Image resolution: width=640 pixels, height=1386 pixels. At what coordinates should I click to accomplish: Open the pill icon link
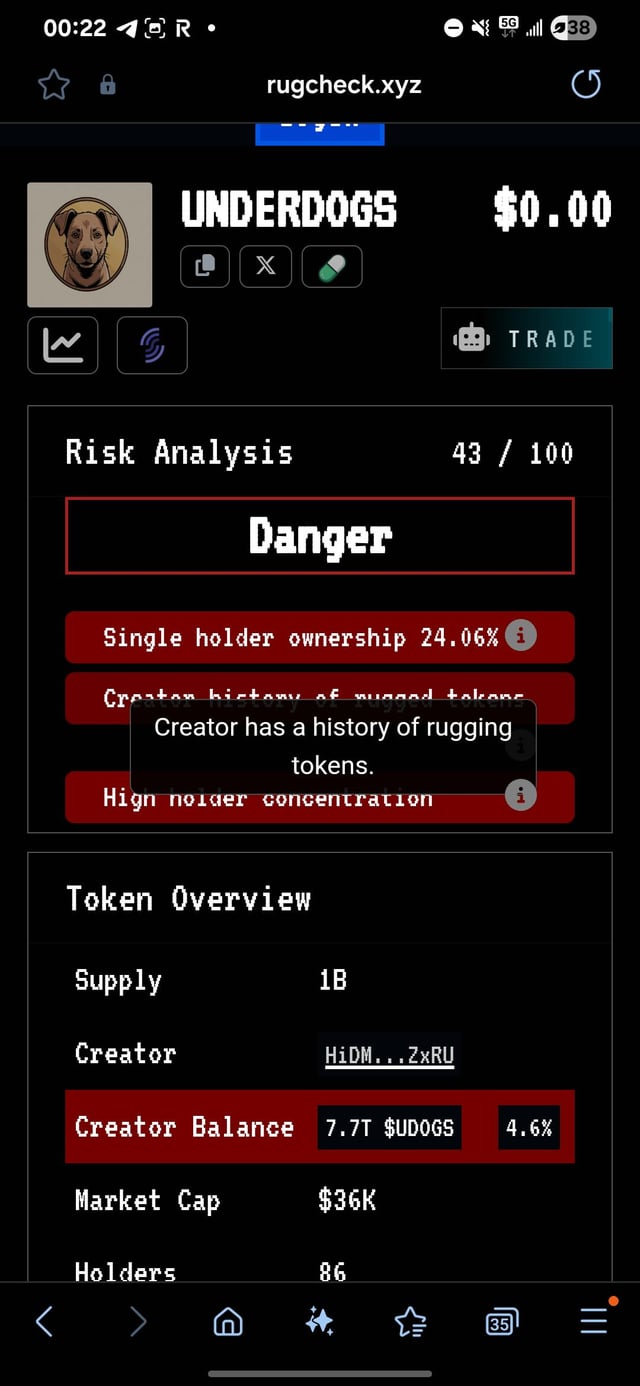click(331, 266)
